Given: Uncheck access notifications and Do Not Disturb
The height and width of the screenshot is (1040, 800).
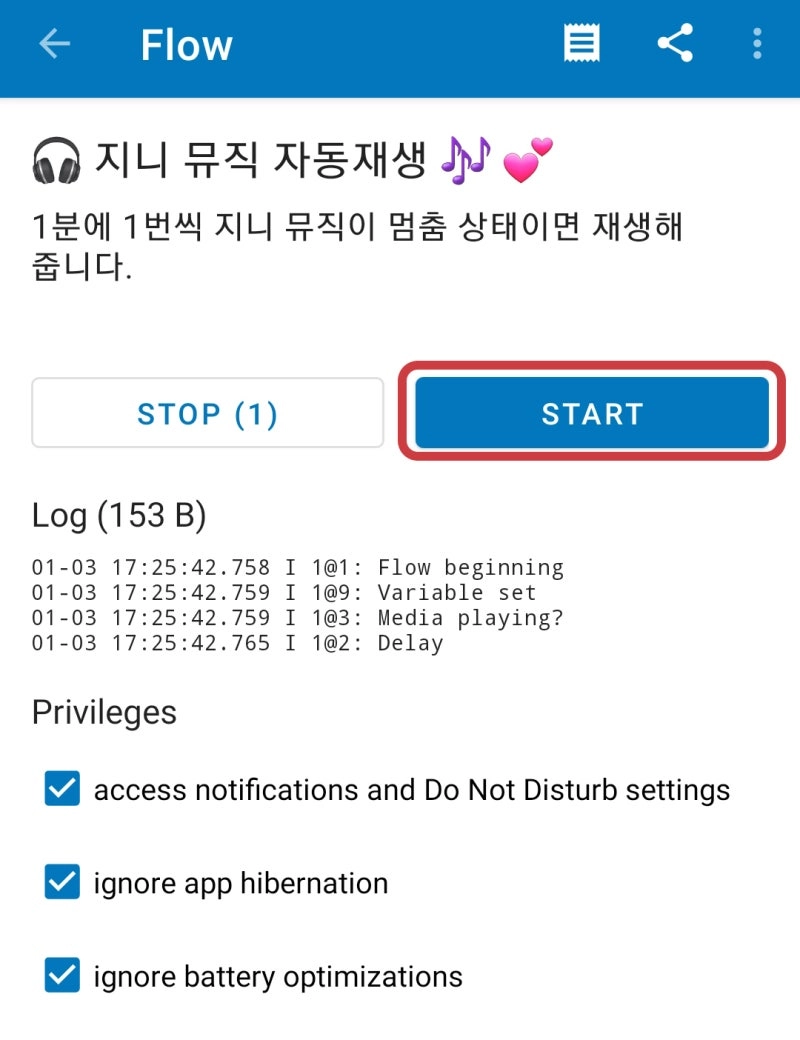Looking at the screenshot, I should pos(62,789).
